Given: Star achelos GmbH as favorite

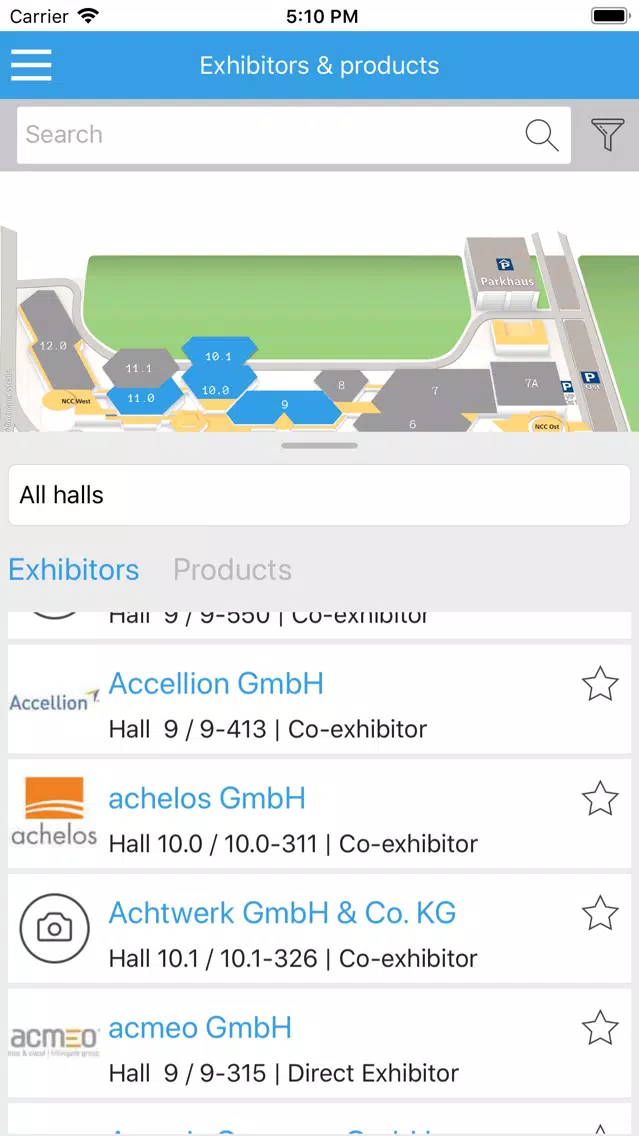Looking at the screenshot, I should click(601, 798).
